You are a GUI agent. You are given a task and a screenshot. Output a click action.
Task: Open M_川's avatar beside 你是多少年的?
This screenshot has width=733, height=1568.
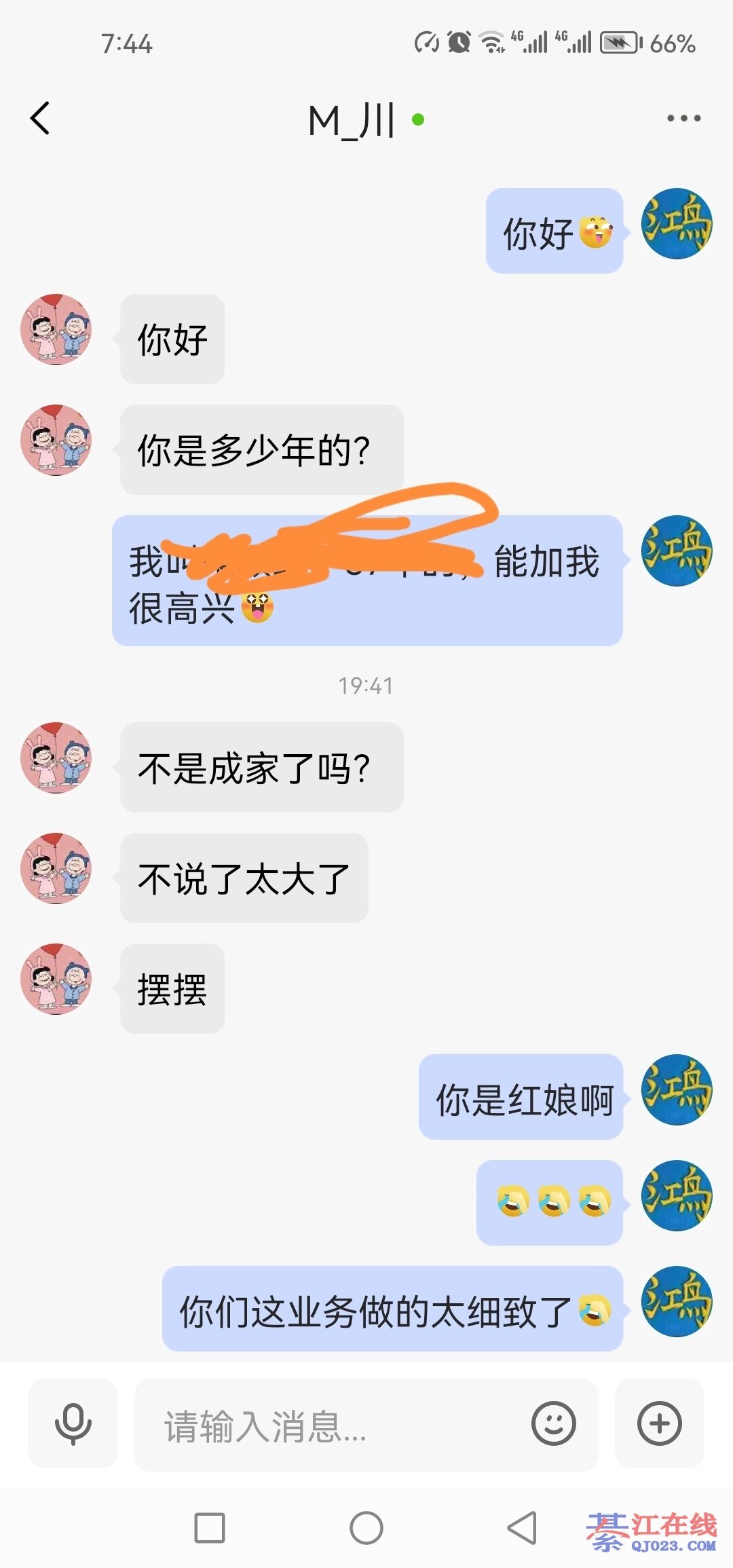56,441
